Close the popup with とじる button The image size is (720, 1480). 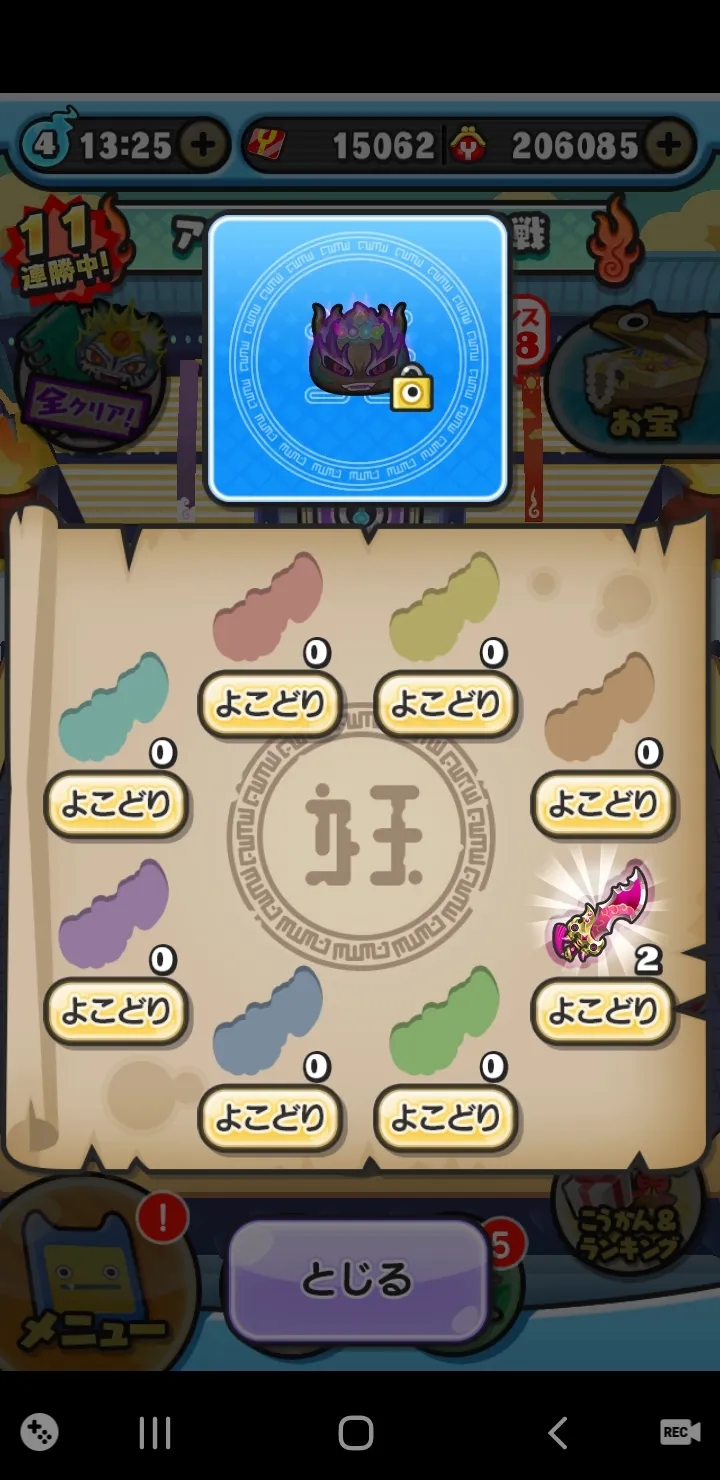pyautogui.click(x=357, y=1281)
